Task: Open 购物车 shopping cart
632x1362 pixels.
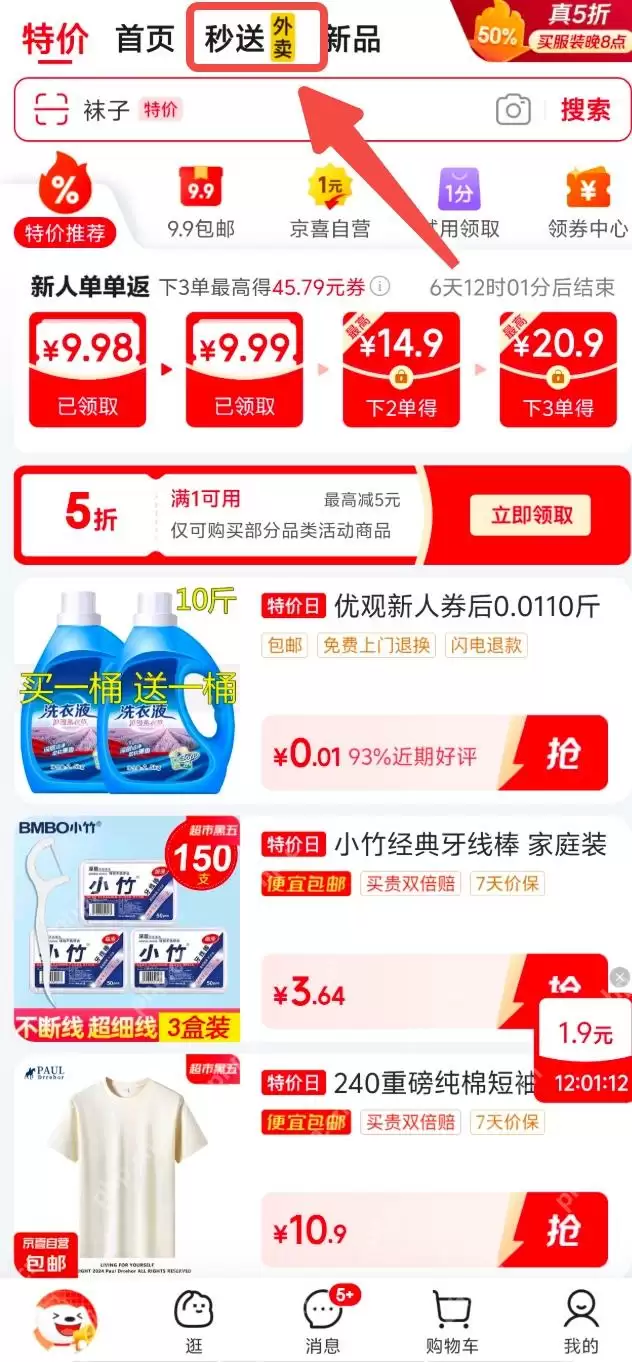Action: pyautogui.click(x=452, y=1319)
